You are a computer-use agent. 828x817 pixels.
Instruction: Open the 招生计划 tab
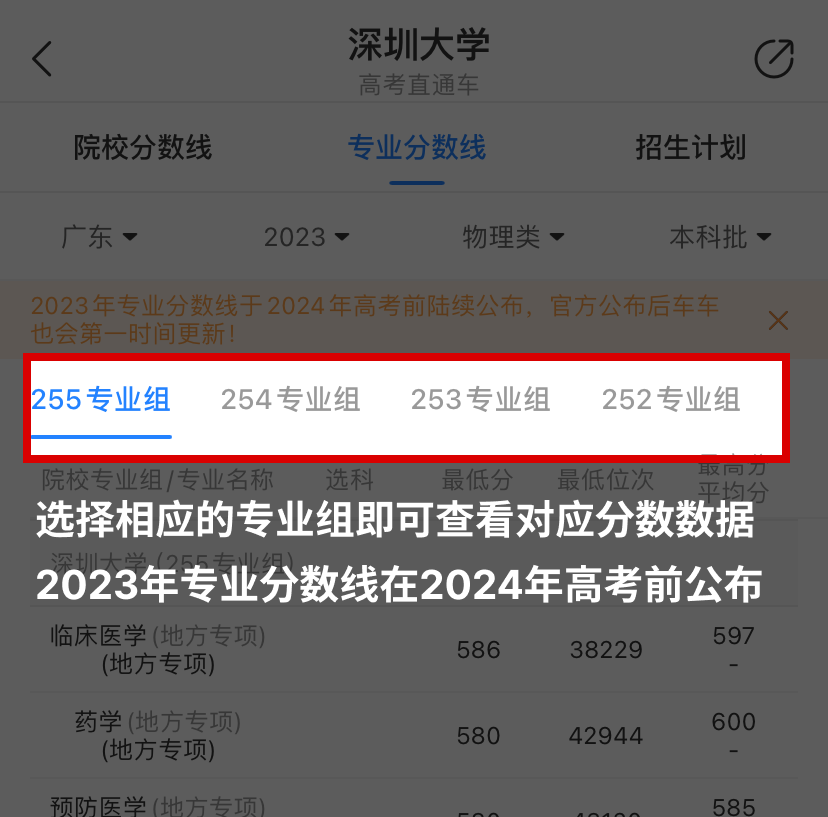click(x=690, y=149)
